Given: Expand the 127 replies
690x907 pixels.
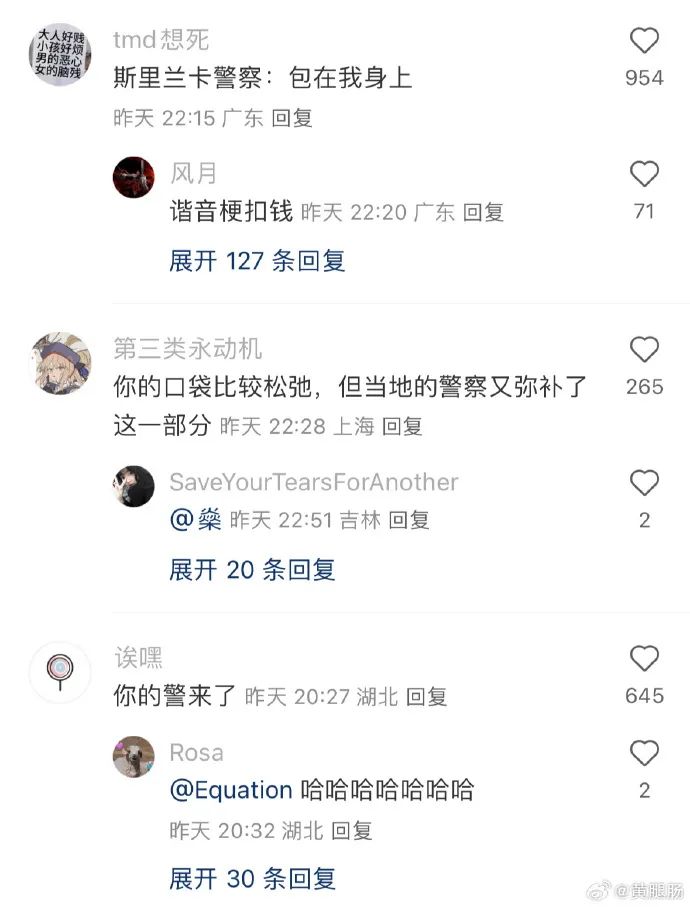Looking at the screenshot, I should [257, 261].
